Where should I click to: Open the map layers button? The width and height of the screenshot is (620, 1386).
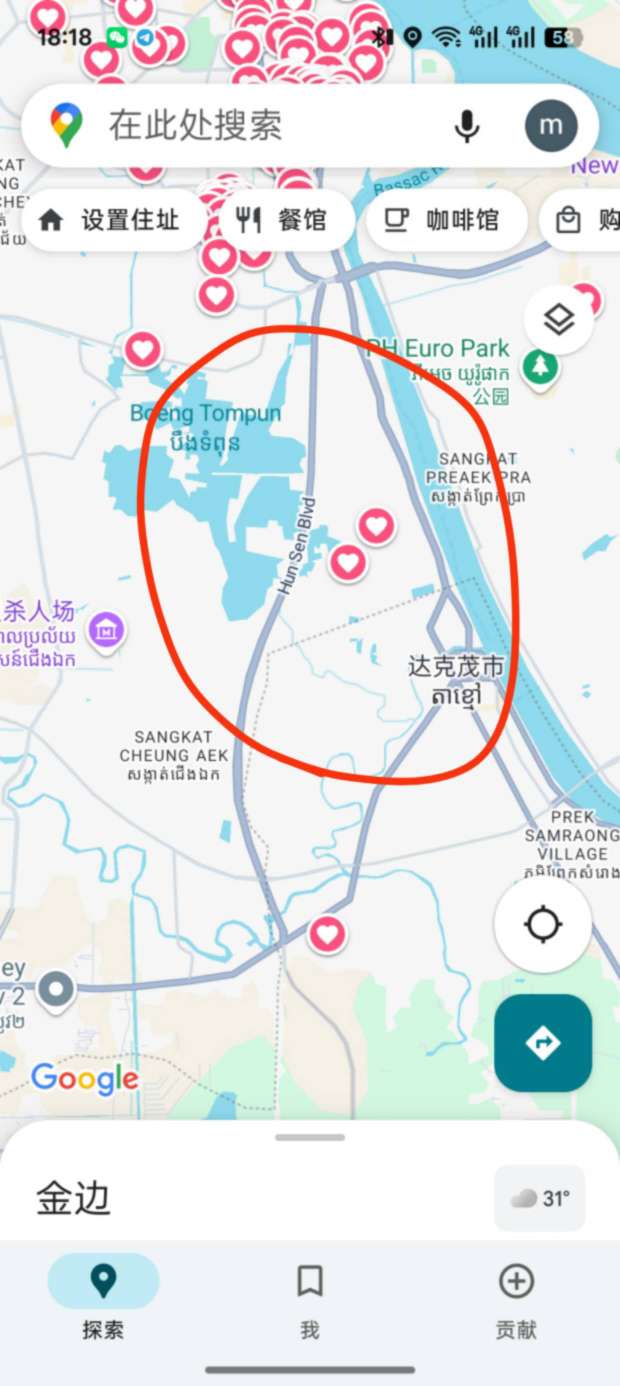click(x=559, y=320)
